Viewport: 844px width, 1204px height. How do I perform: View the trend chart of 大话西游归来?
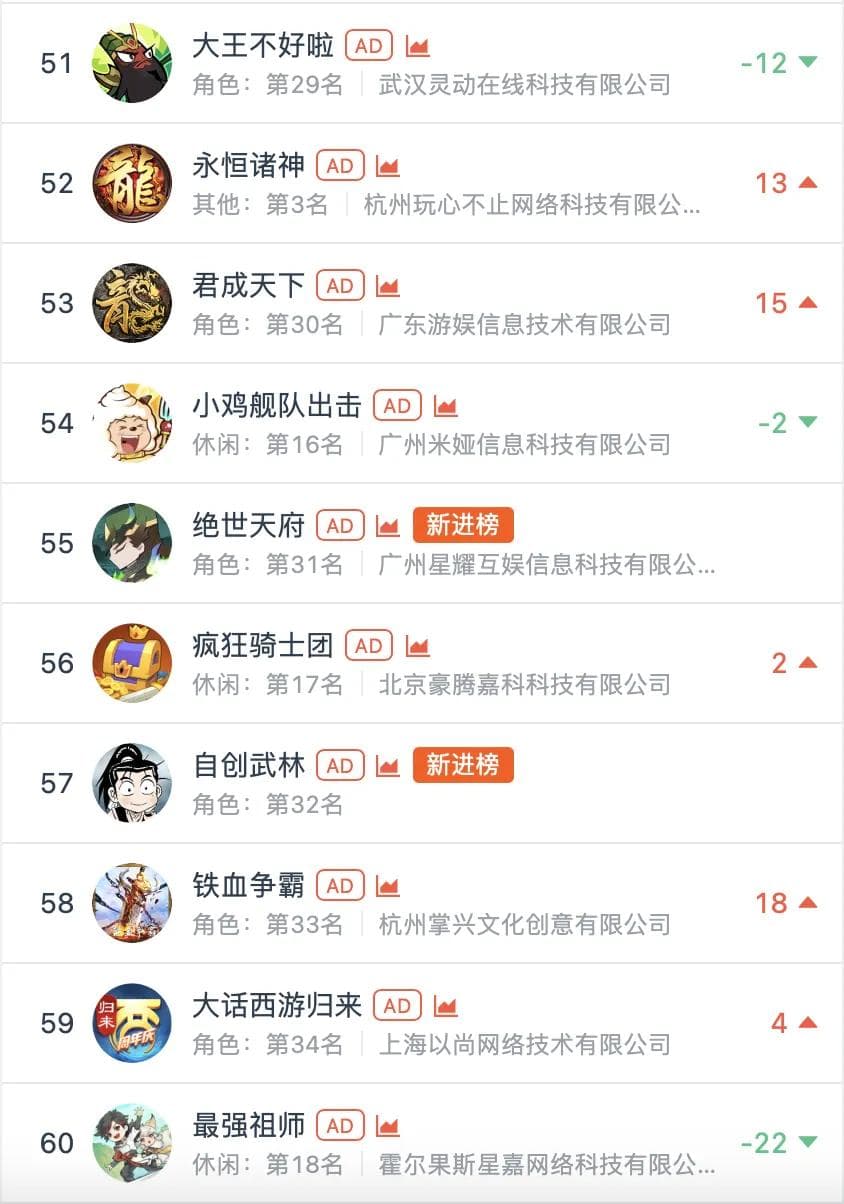click(x=445, y=1006)
